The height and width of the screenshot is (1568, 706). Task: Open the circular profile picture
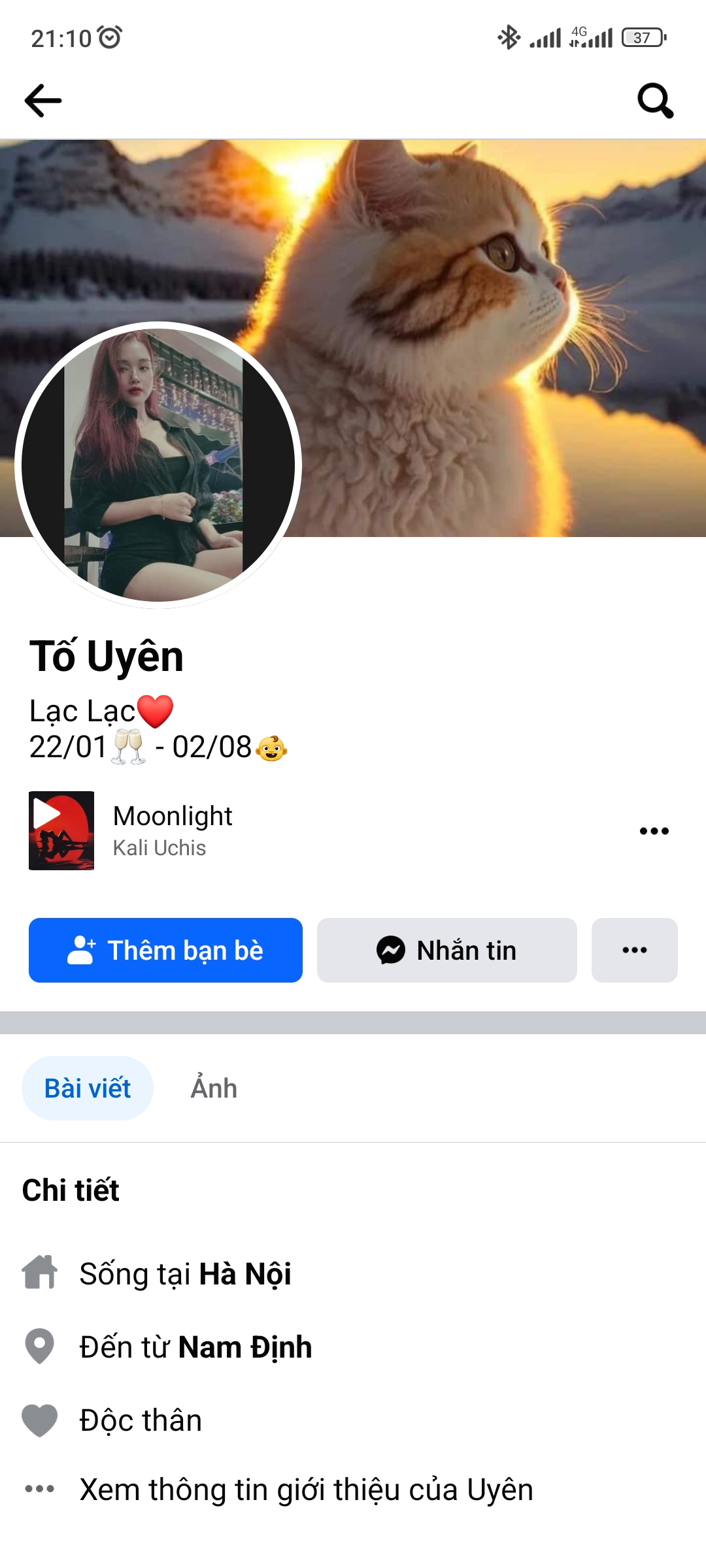(158, 465)
